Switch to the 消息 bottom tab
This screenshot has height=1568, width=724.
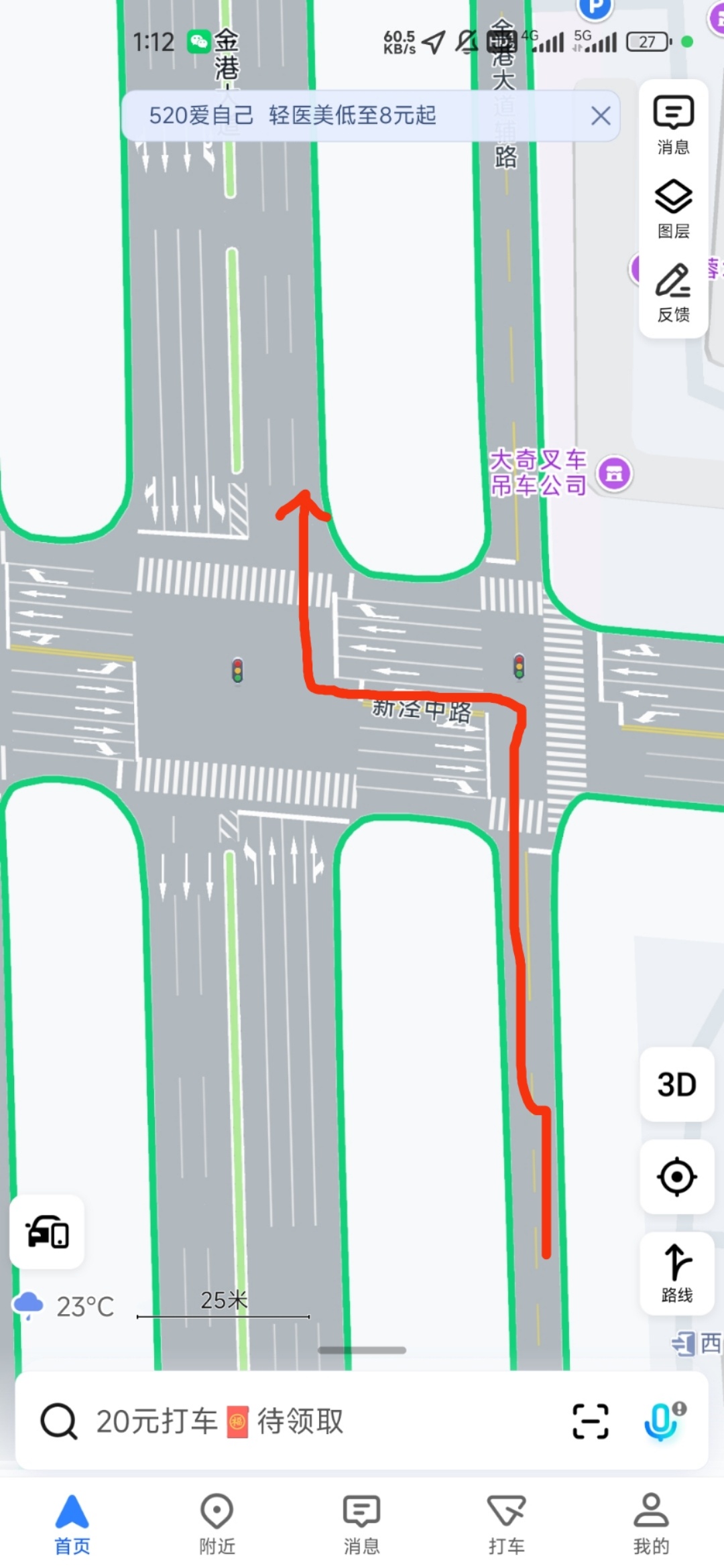pos(361,1523)
